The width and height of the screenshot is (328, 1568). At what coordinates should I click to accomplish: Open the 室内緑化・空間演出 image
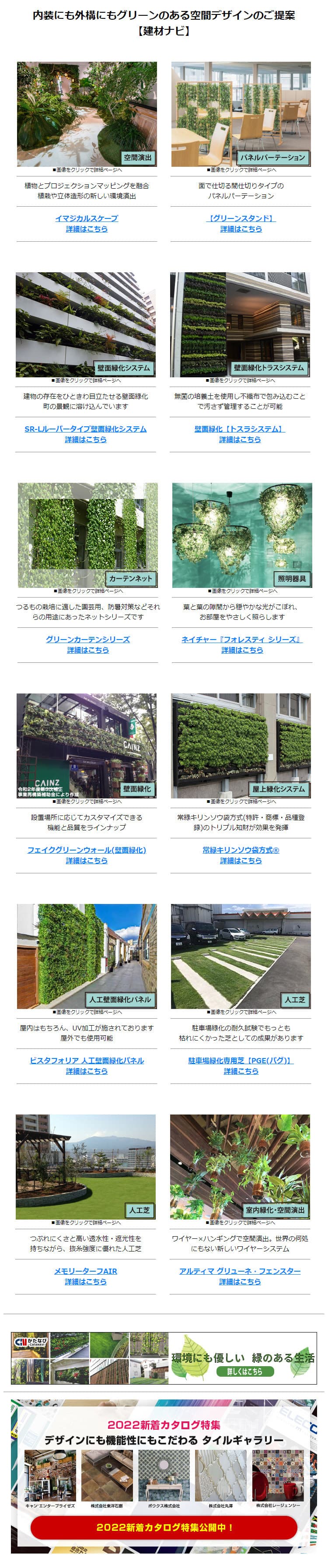[x=240, y=1167]
